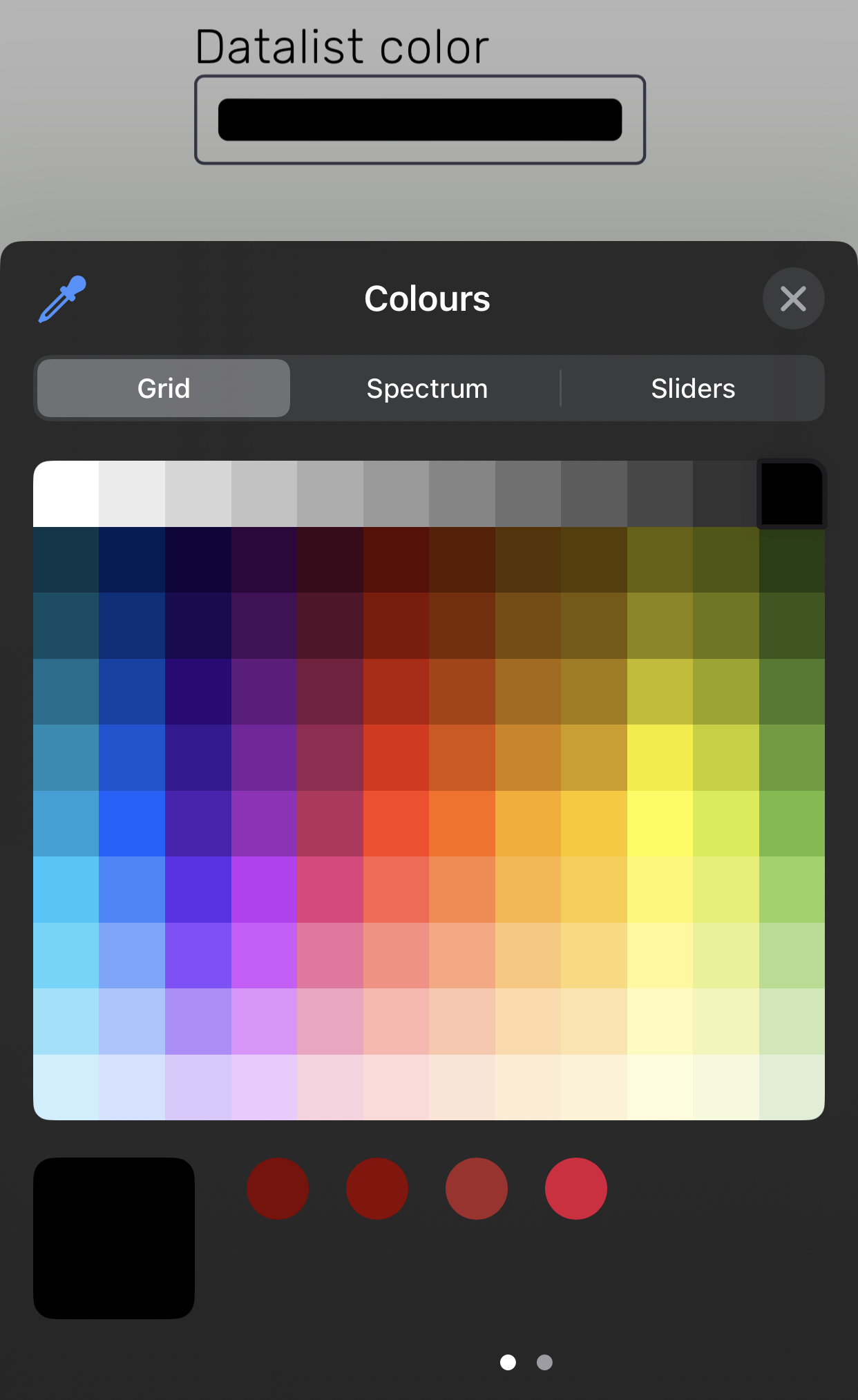Screen dimensions: 858x1400
Task: Select the bright magenta-purple grid swatch
Action: click(x=264, y=890)
